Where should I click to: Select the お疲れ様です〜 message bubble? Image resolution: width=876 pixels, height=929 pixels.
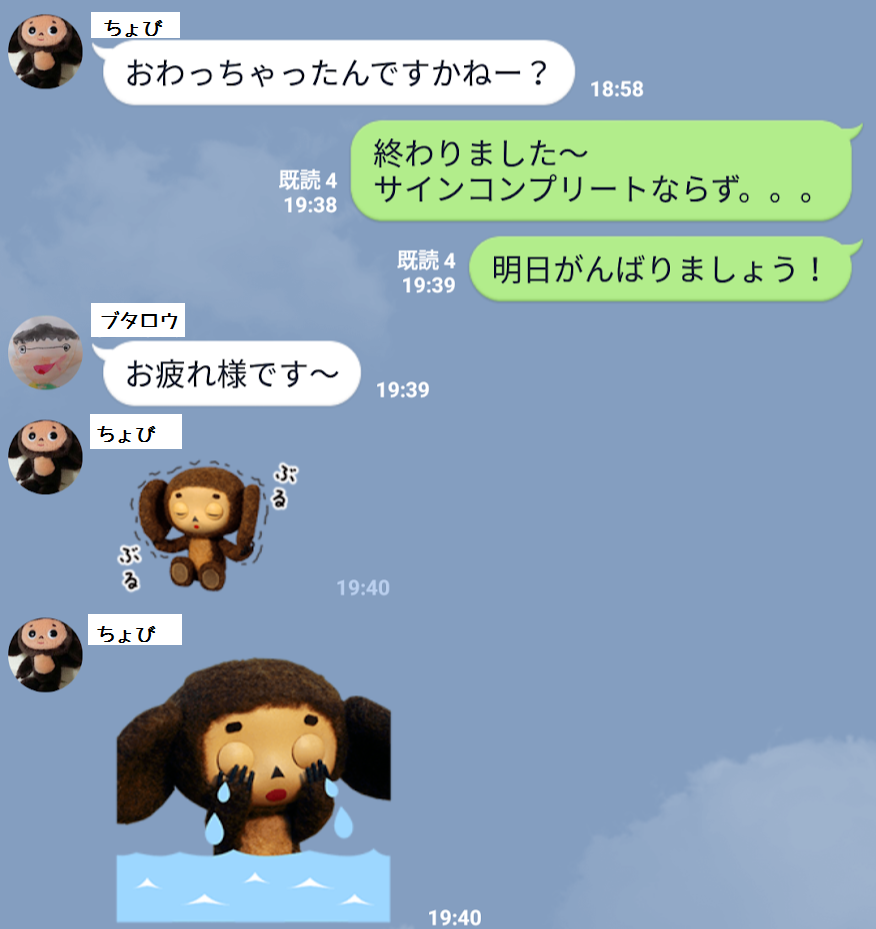click(x=230, y=372)
